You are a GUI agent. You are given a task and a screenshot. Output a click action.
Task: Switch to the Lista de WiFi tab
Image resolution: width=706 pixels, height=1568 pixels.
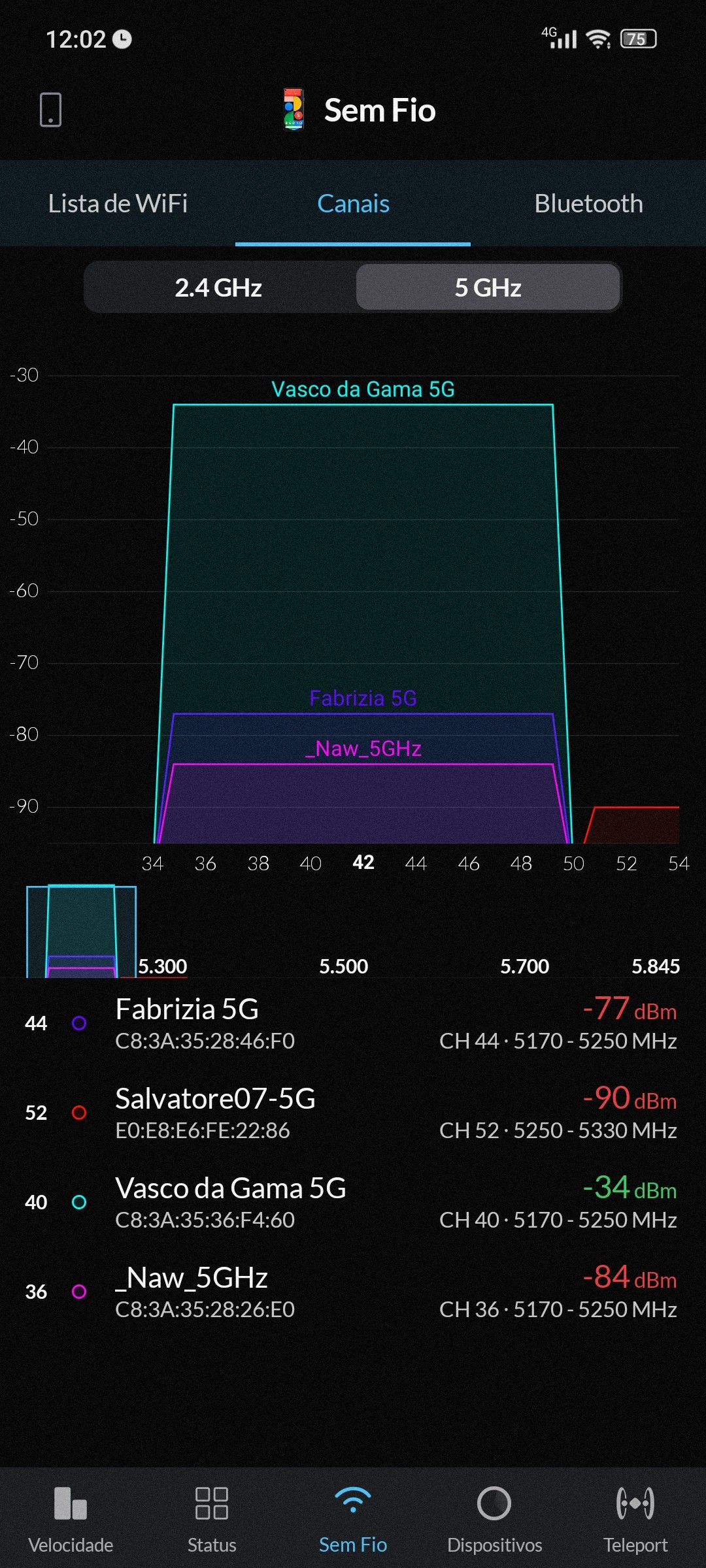coord(118,204)
